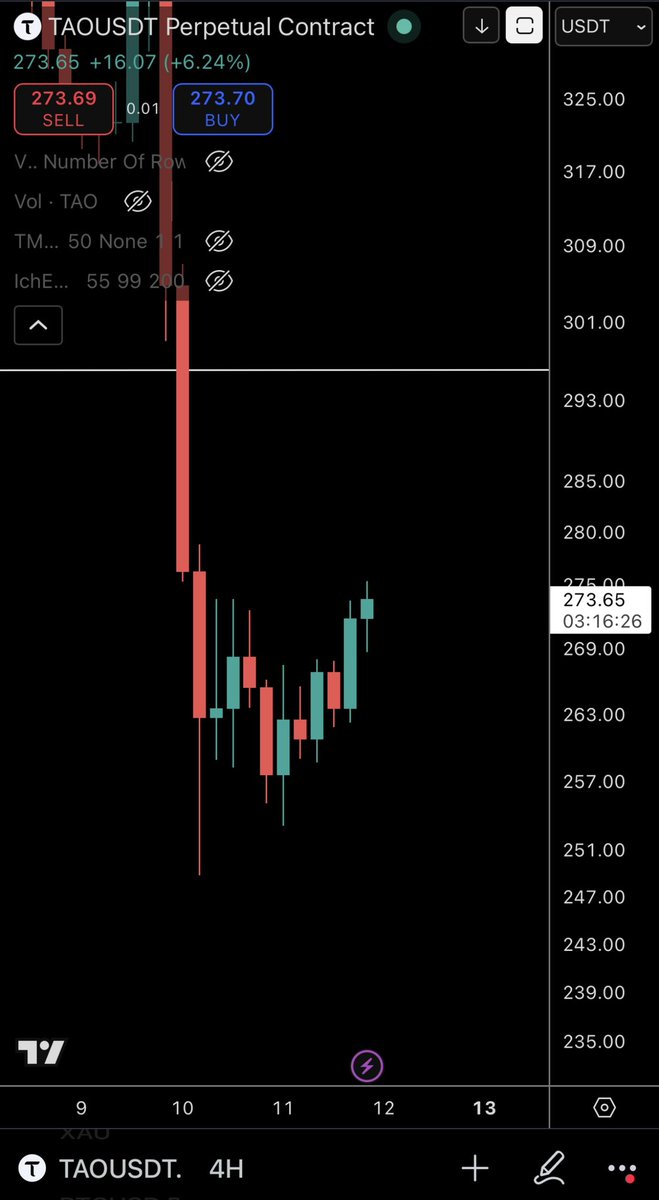This screenshot has width=659, height=1200.
Task: Tap the down arrow icon in the header
Action: pos(481,27)
